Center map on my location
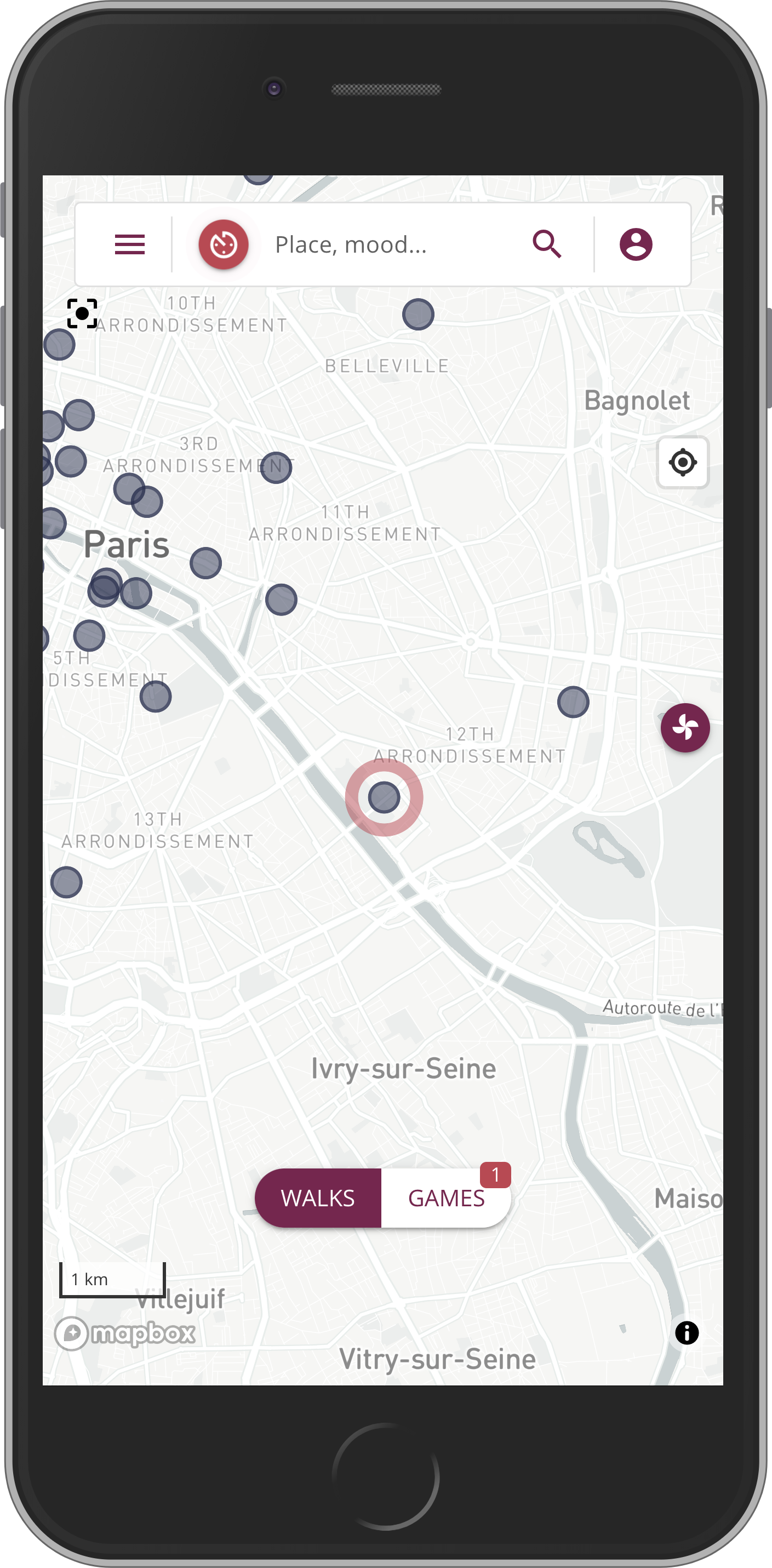The width and height of the screenshot is (772, 1568). click(x=683, y=463)
